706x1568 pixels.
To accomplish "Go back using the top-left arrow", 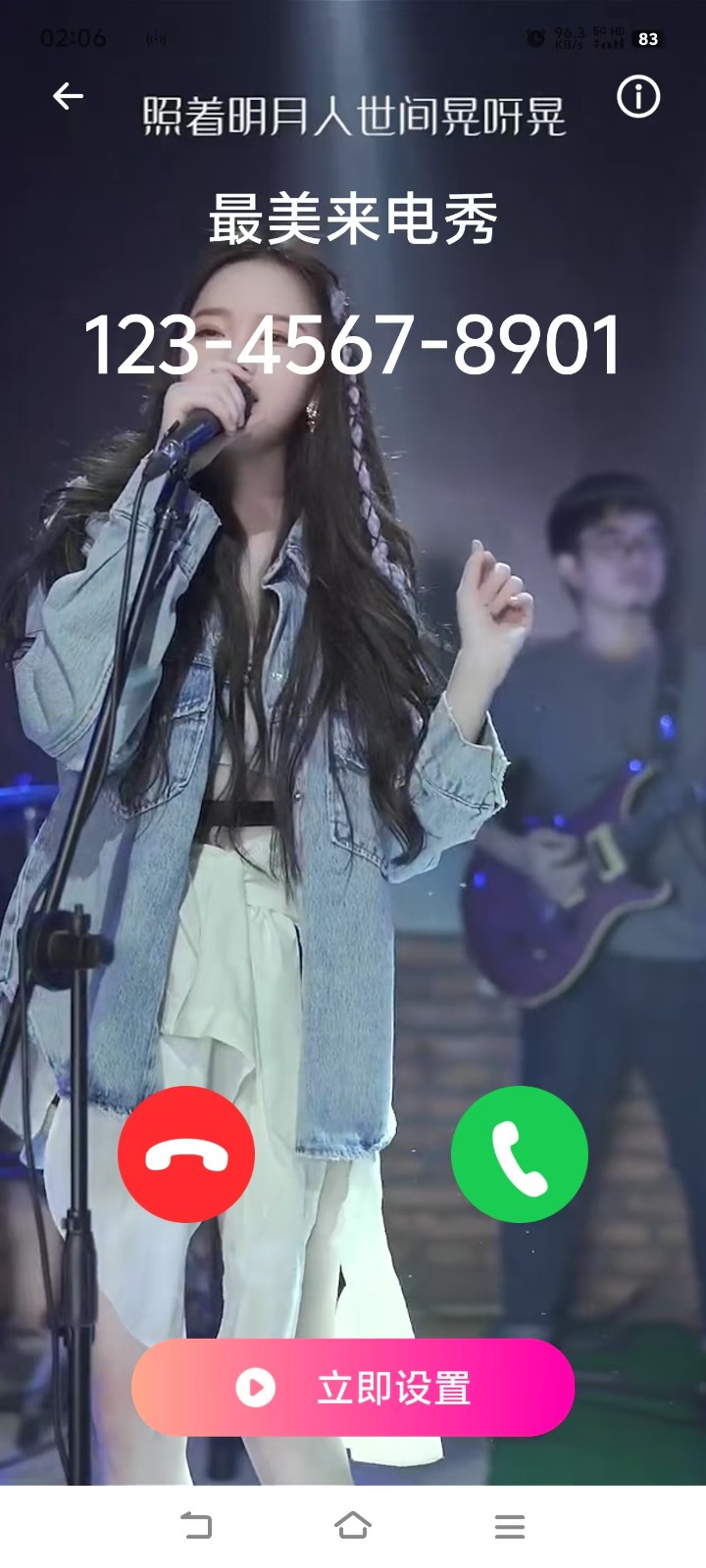I will (68, 96).
